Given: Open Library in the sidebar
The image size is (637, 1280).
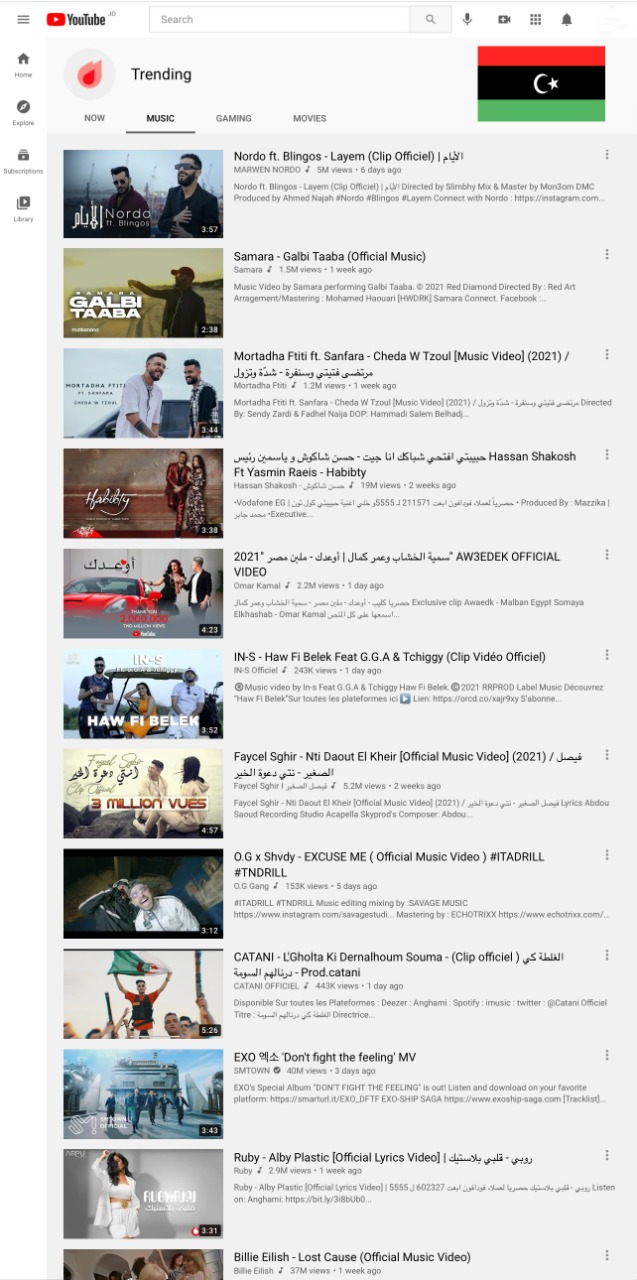Looking at the screenshot, I should 23,208.
